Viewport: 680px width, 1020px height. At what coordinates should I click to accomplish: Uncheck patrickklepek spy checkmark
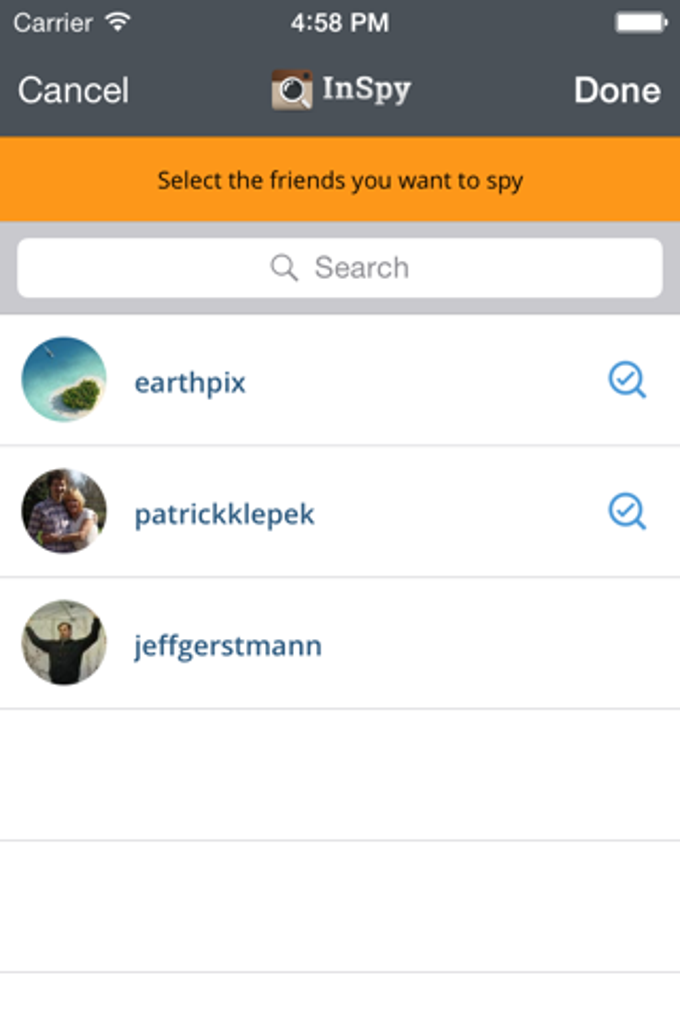tap(627, 512)
